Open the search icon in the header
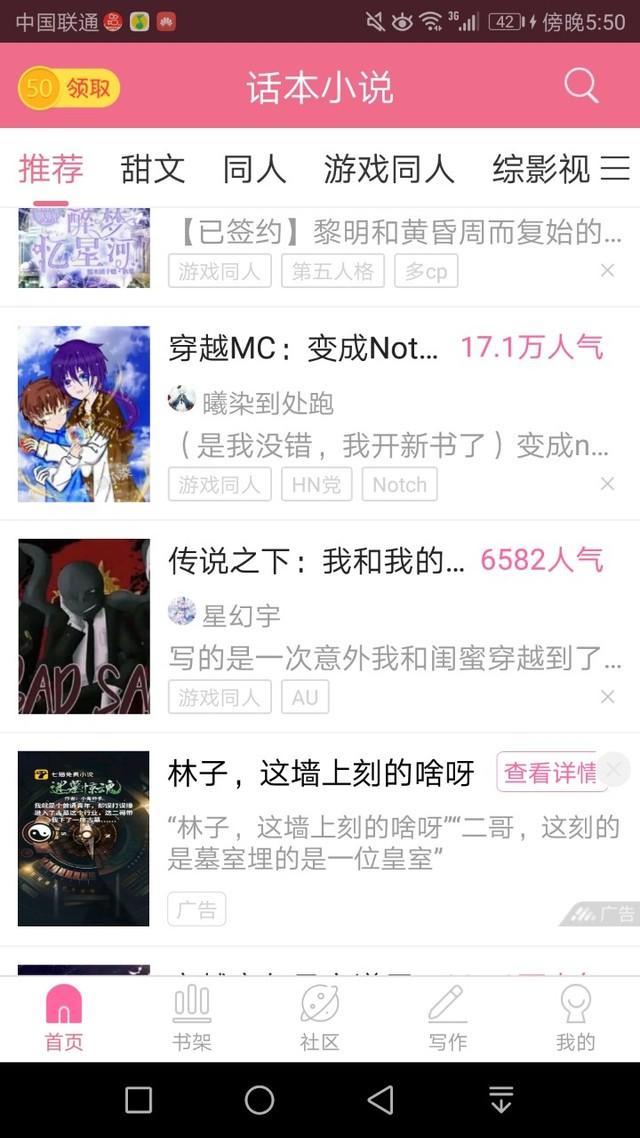The height and width of the screenshot is (1138, 640). pyautogui.click(x=581, y=86)
